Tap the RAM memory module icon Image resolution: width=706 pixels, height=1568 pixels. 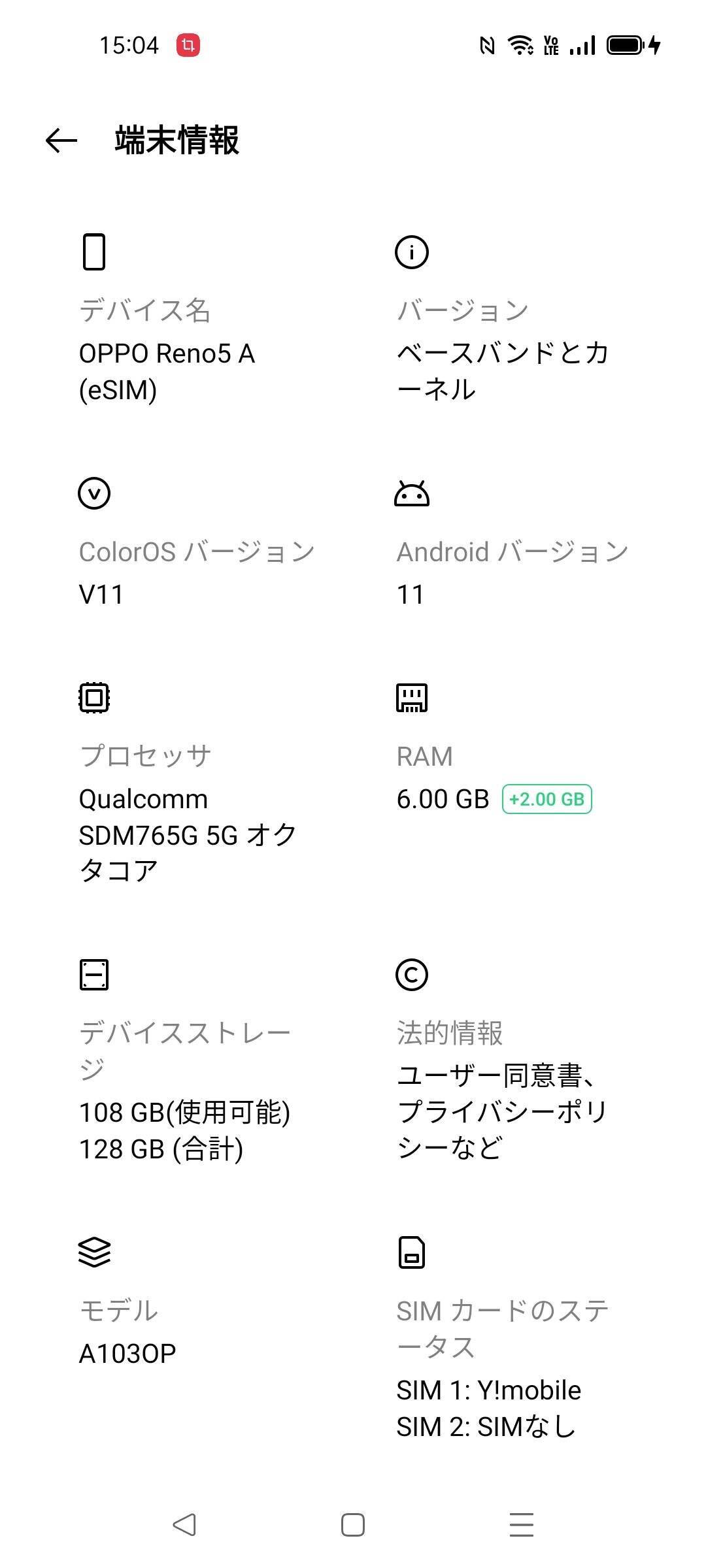coord(412,697)
